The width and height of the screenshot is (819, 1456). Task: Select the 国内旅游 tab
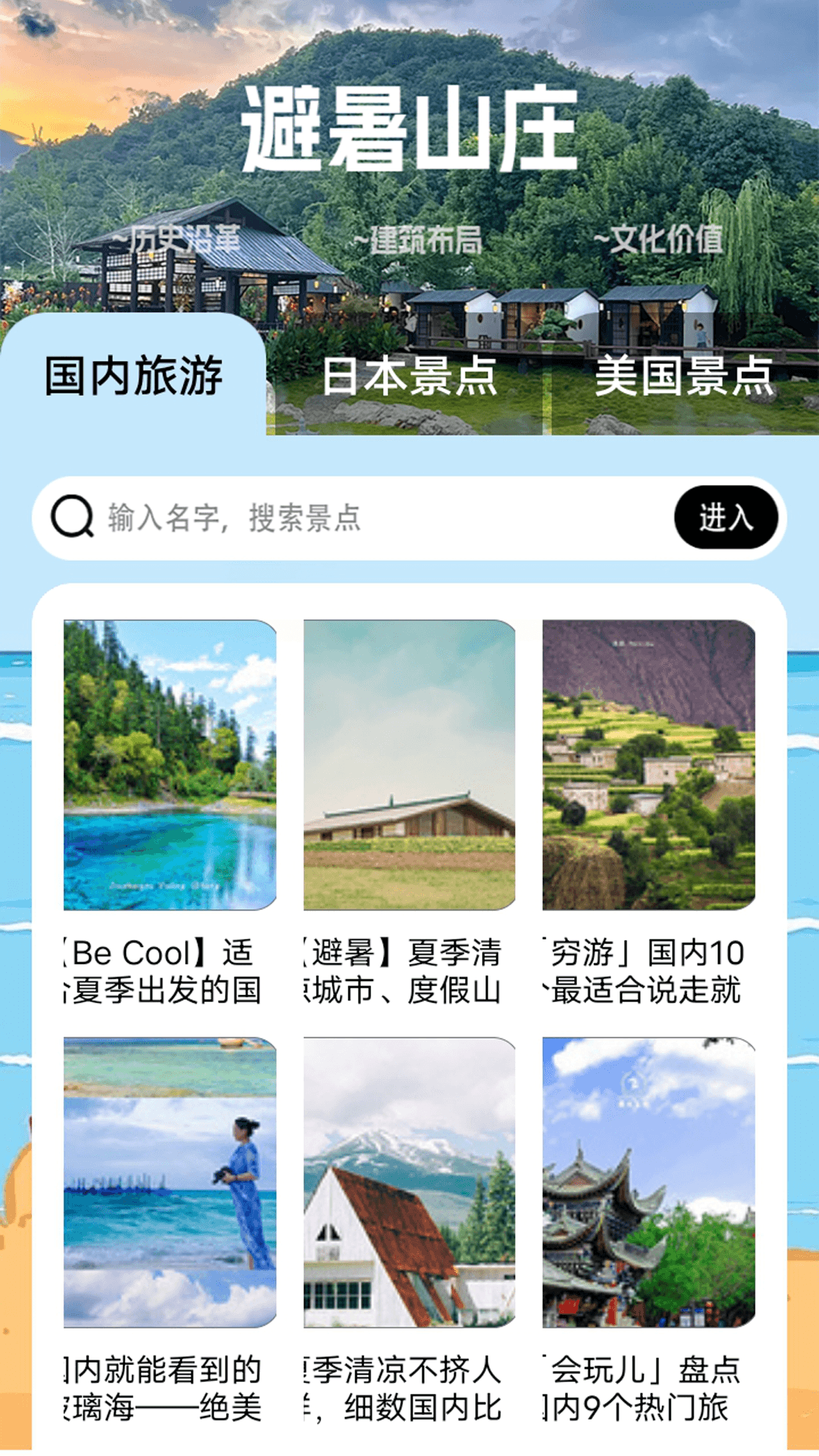tap(136, 374)
